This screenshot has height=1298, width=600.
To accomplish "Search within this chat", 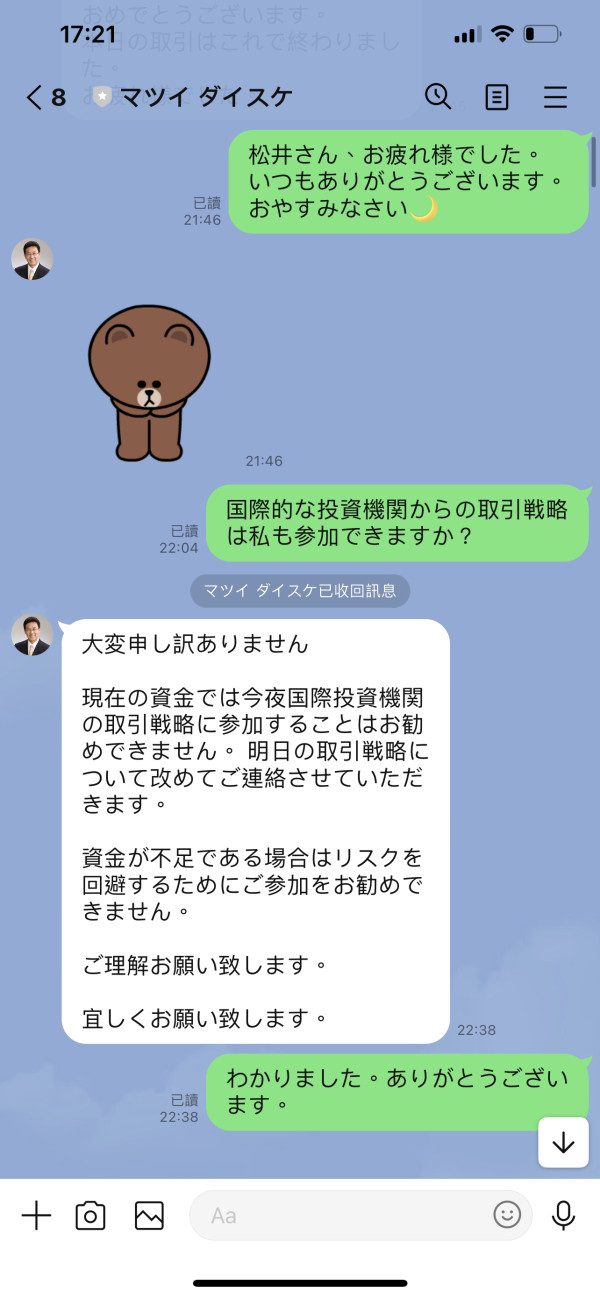I will tap(438, 96).
